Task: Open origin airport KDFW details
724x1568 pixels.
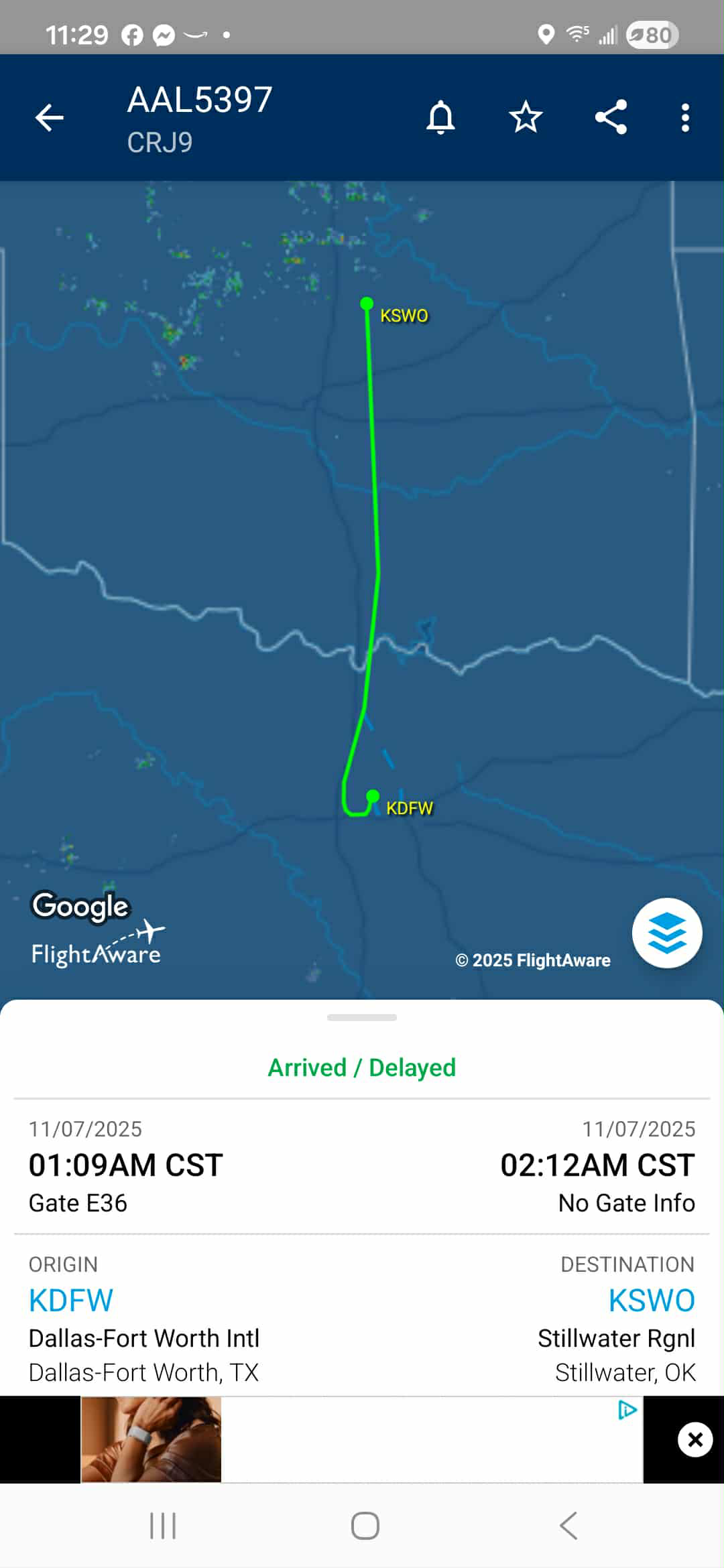Action: point(71,1301)
